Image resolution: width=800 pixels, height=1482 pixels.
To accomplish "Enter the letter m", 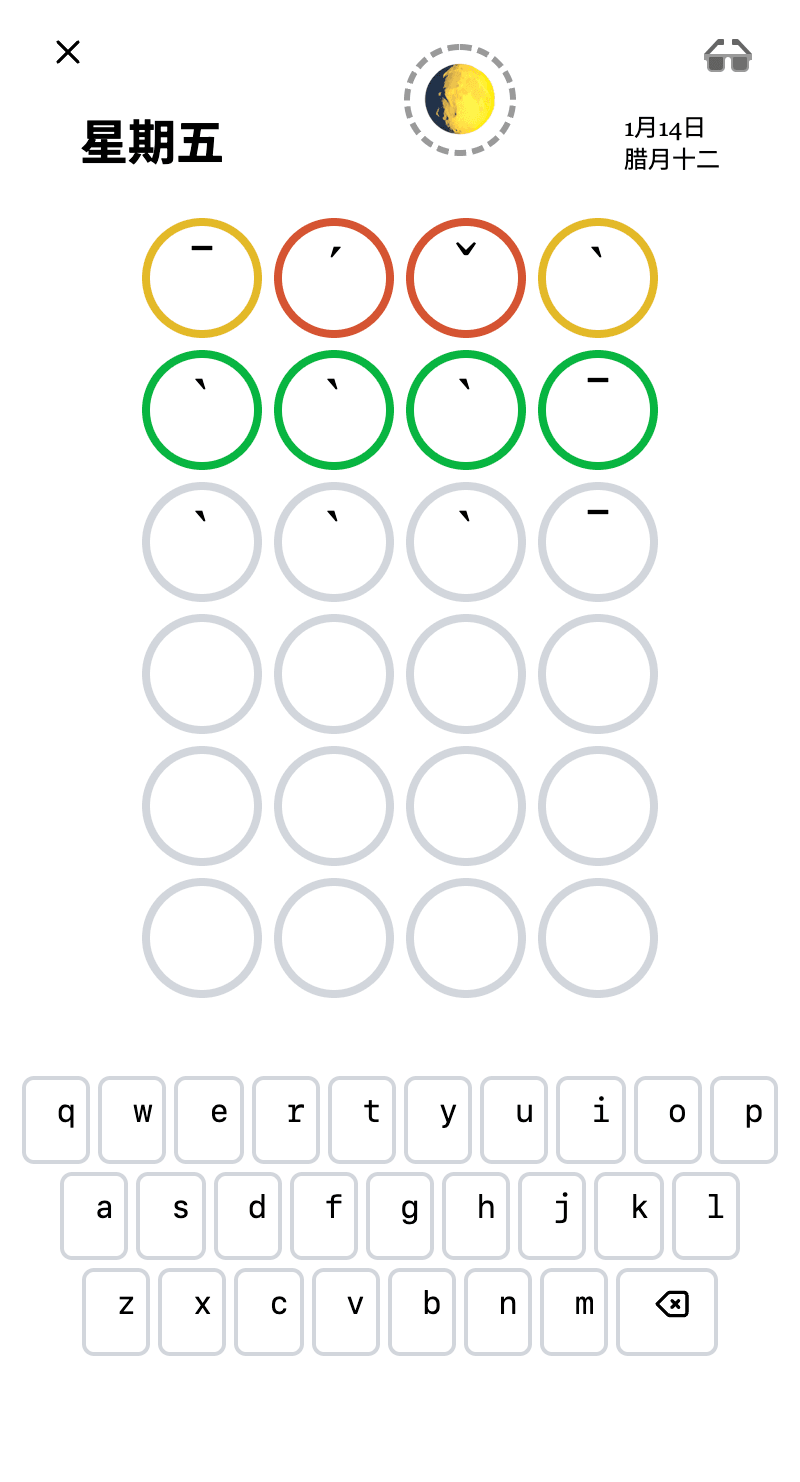I will click(574, 1311).
